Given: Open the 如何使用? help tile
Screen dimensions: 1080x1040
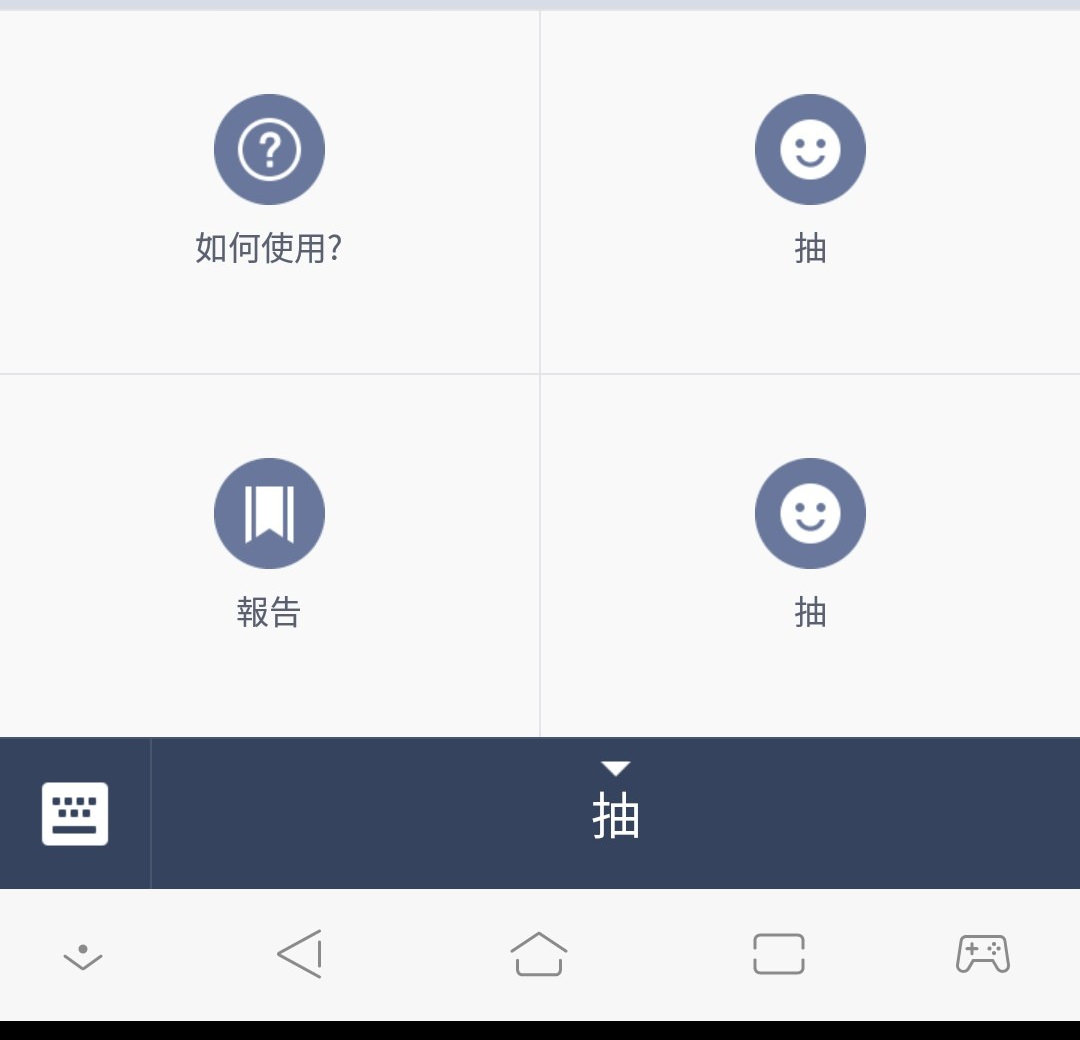Looking at the screenshot, I should [269, 180].
